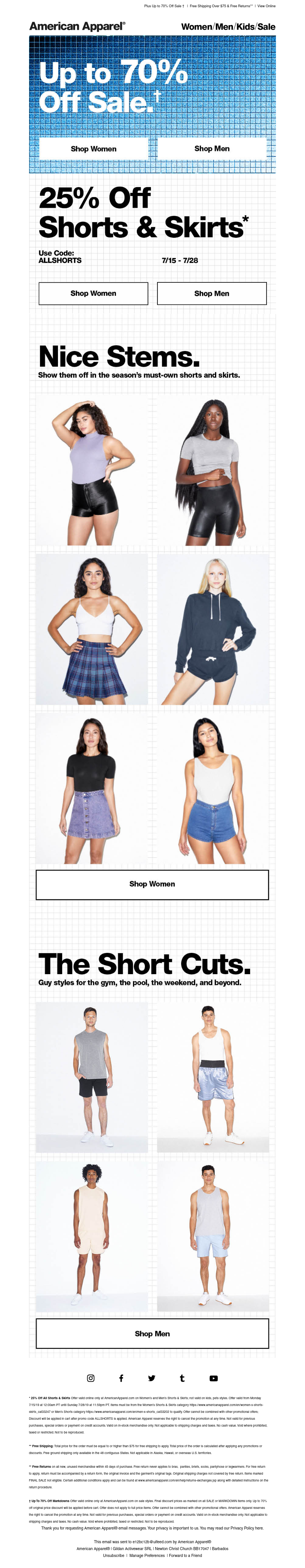Open American Apparel's Twitter page

152,1378
